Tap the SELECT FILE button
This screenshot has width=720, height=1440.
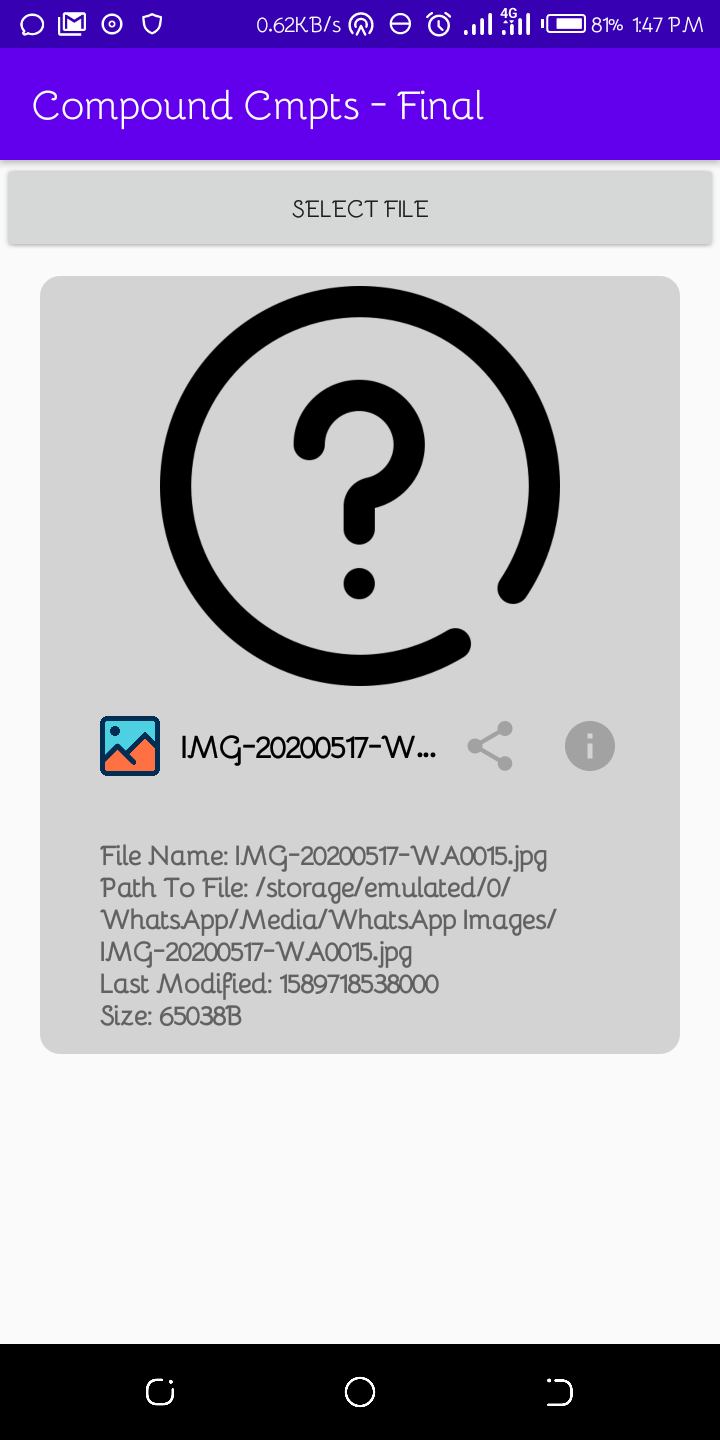pos(360,208)
